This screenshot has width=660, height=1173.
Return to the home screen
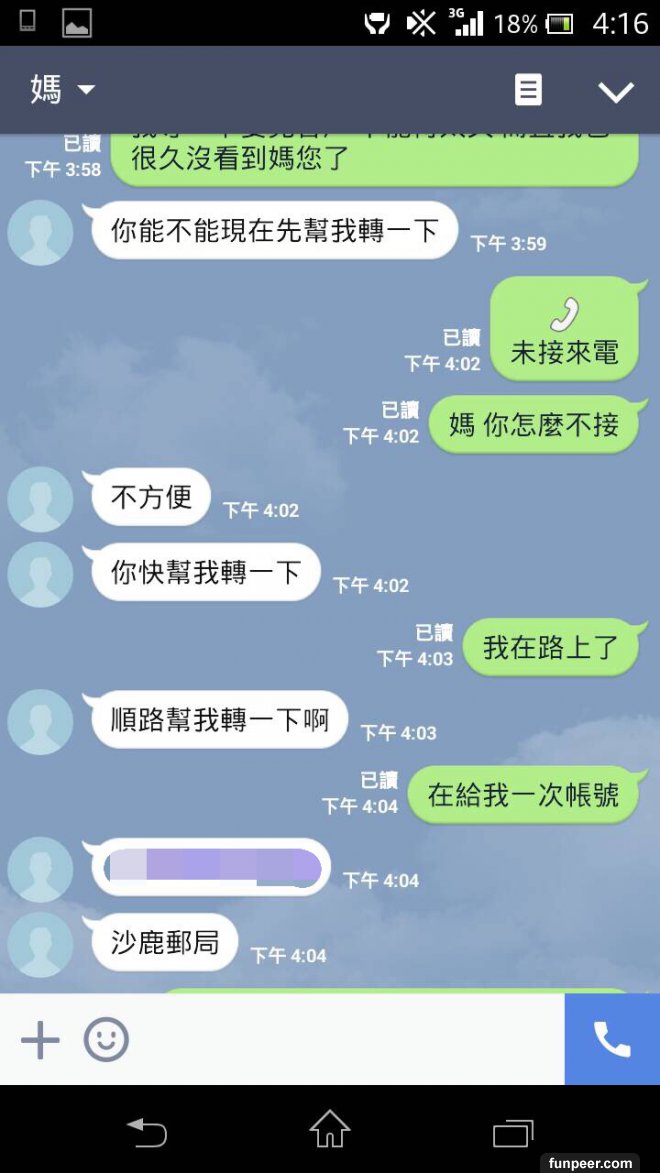pyautogui.click(x=330, y=1130)
